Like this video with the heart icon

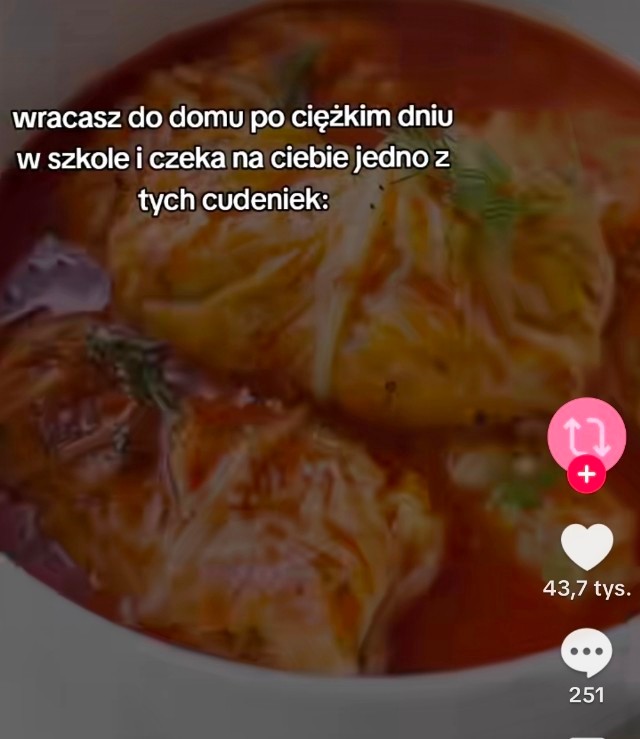587,547
